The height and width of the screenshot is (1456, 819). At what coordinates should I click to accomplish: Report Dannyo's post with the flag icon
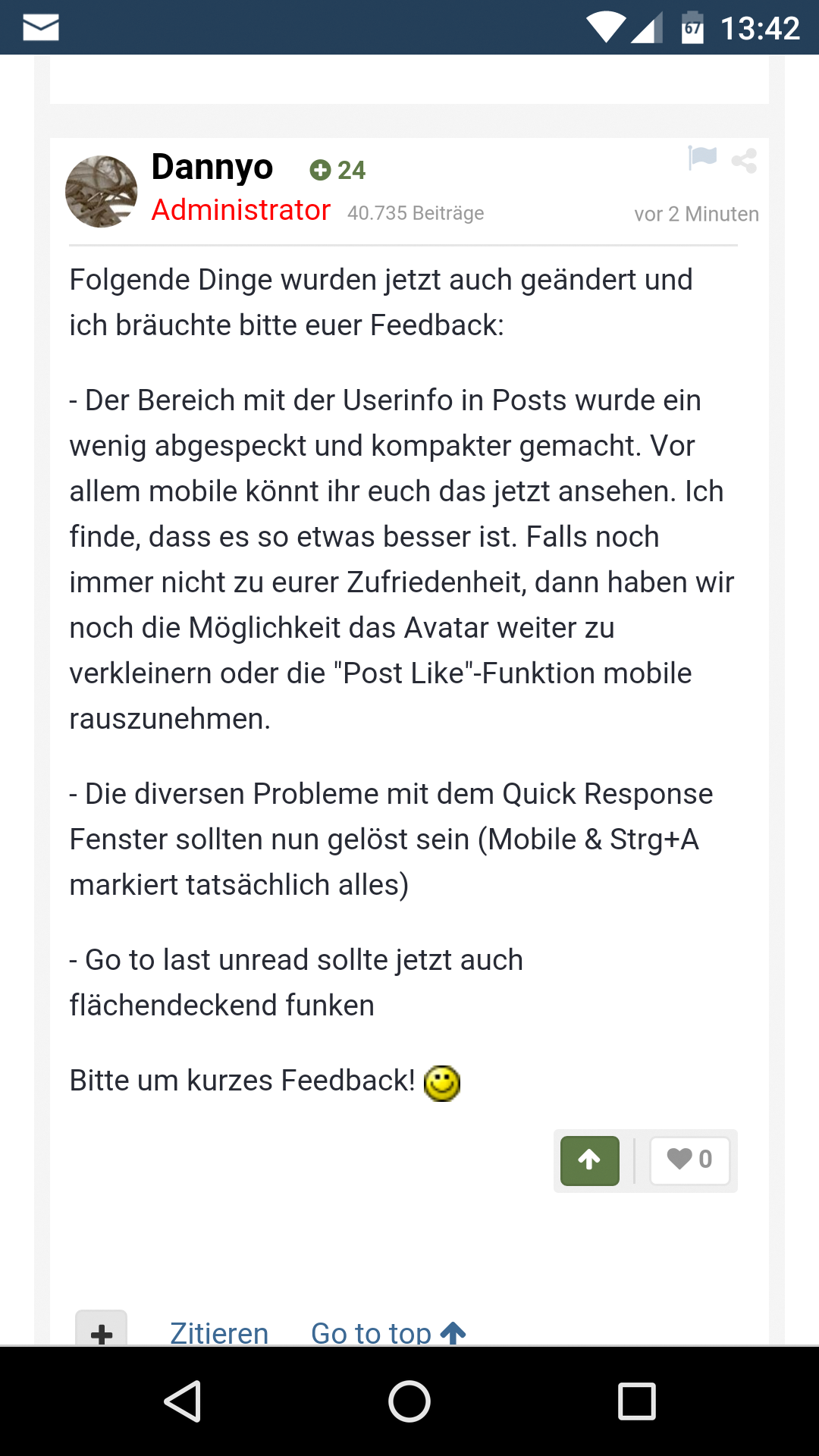(x=702, y=158)
